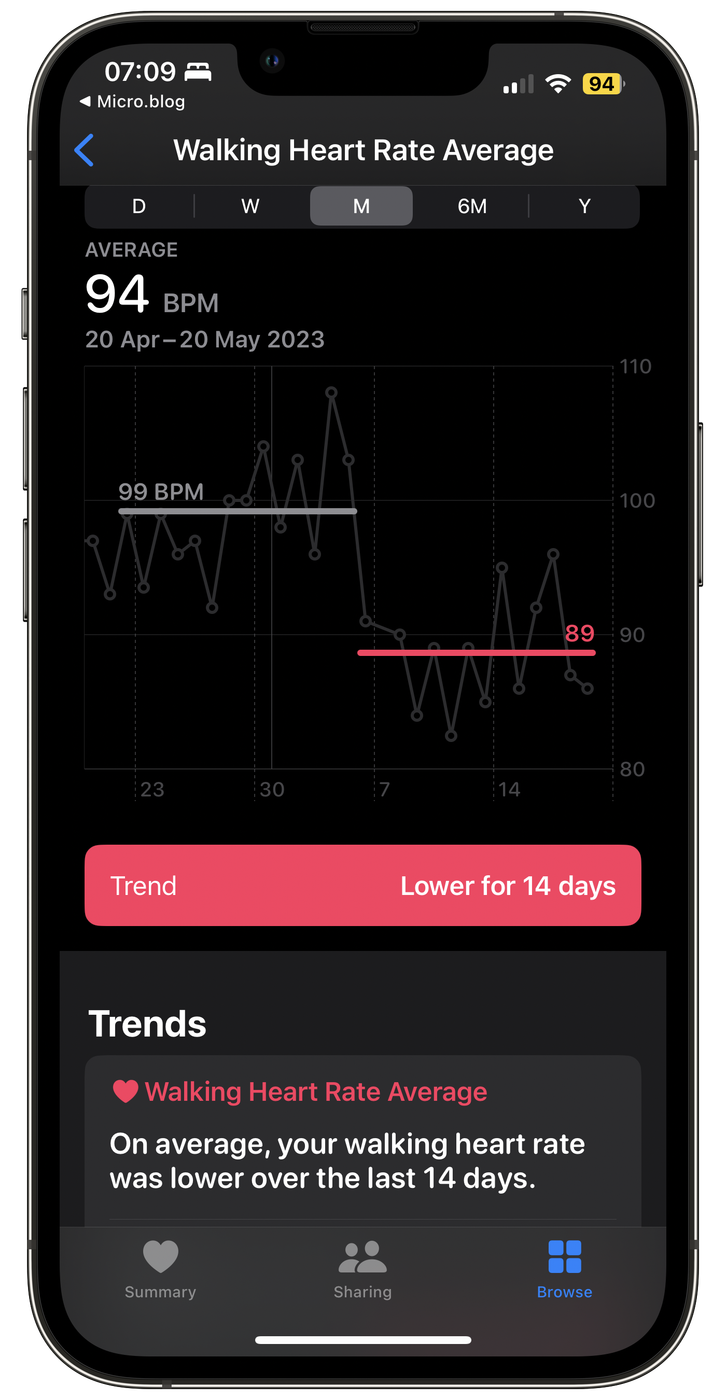Go back using the blue arrow

point(85,151)
